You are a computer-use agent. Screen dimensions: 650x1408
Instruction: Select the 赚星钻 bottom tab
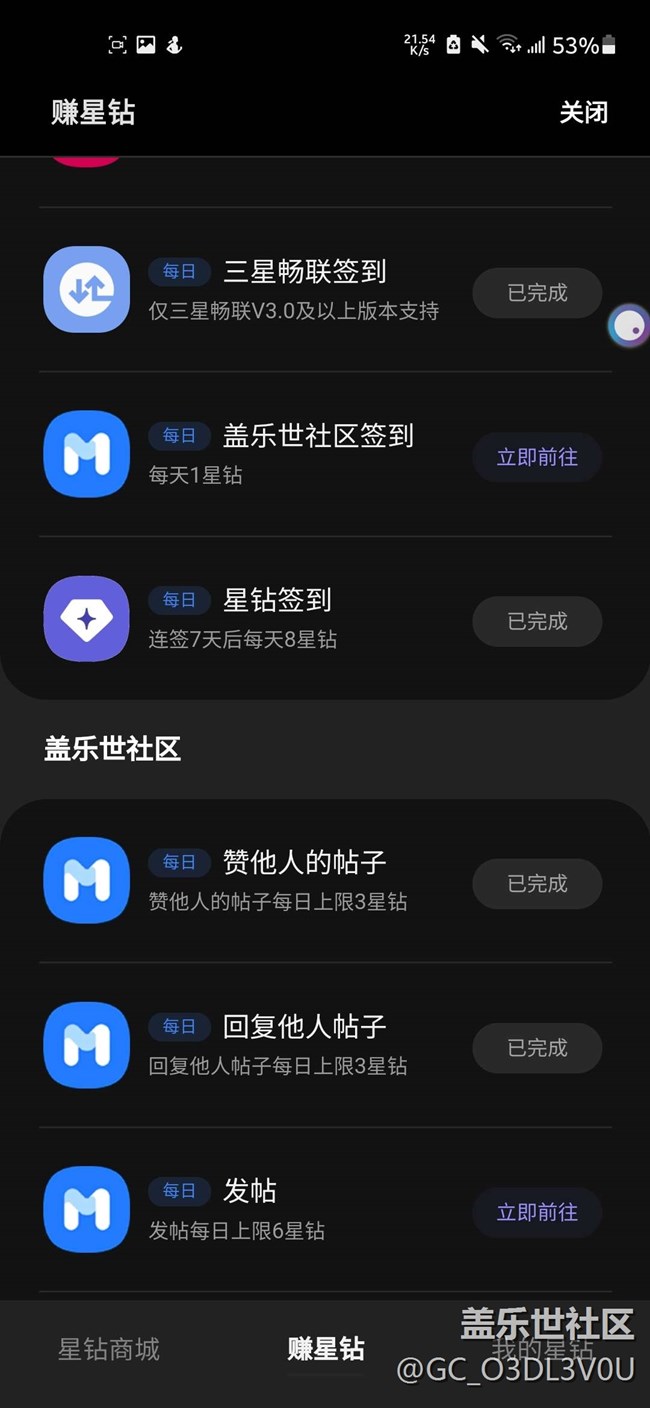[x=326, y=1349]
